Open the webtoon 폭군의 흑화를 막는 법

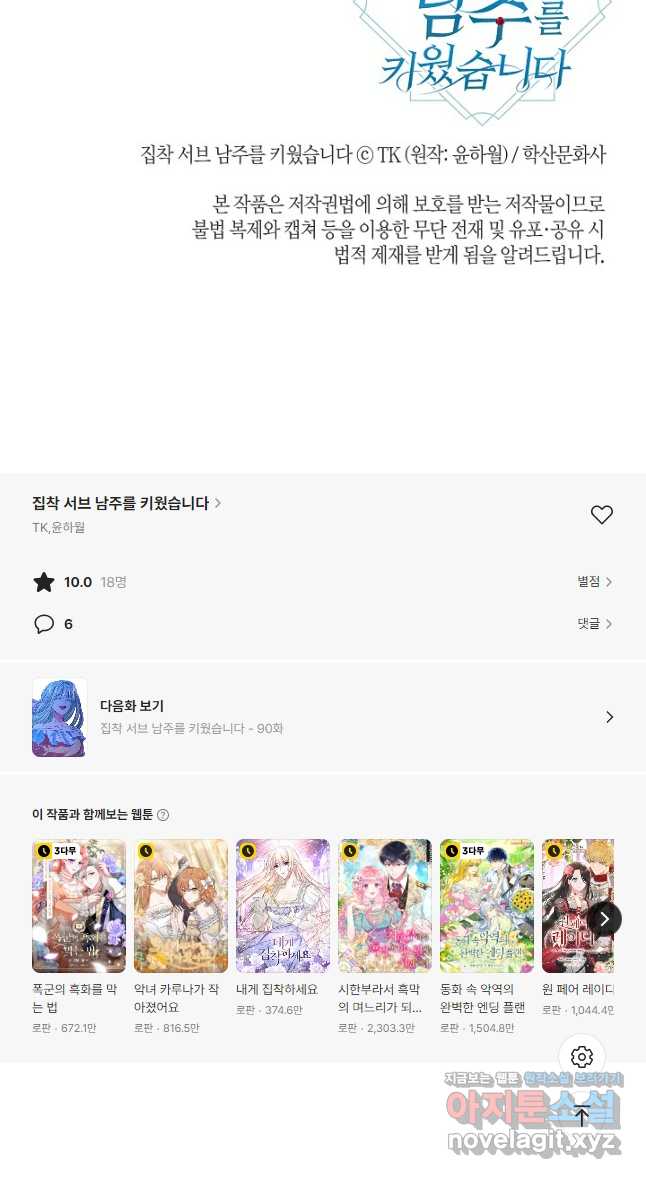(79, 906)
